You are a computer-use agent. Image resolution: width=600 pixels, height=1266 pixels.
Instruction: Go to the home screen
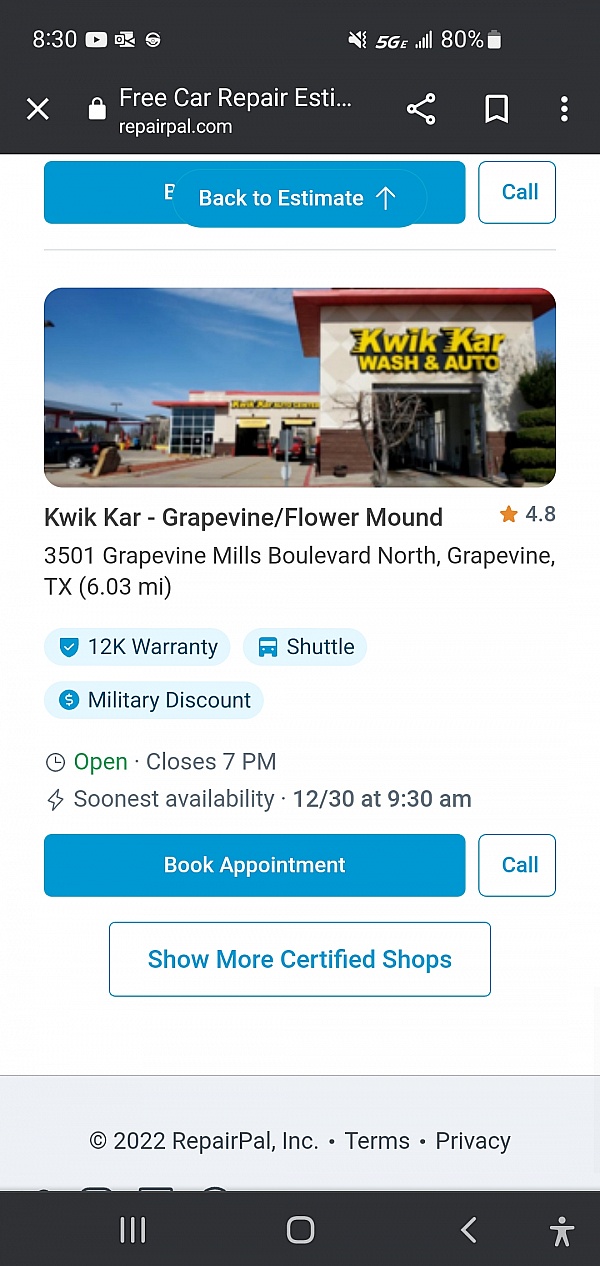coord(300,1230)
